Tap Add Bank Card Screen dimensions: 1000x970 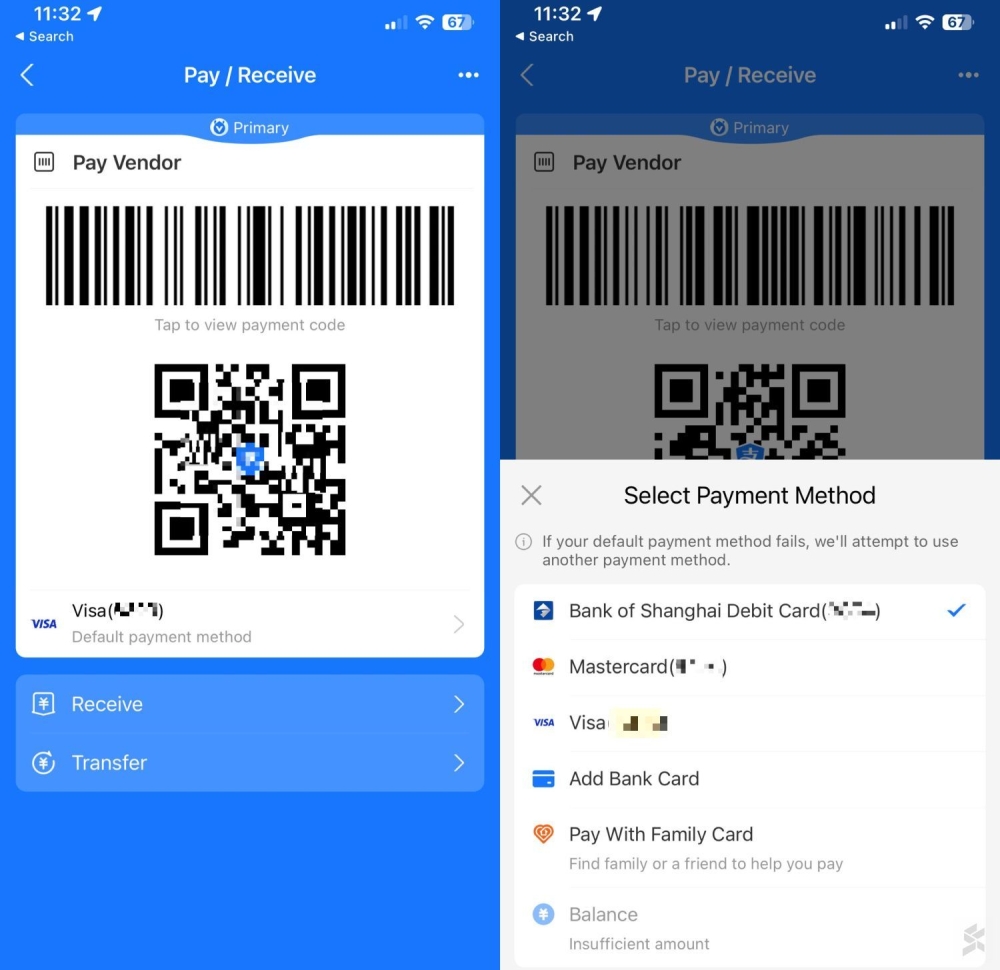coord(749,779)
